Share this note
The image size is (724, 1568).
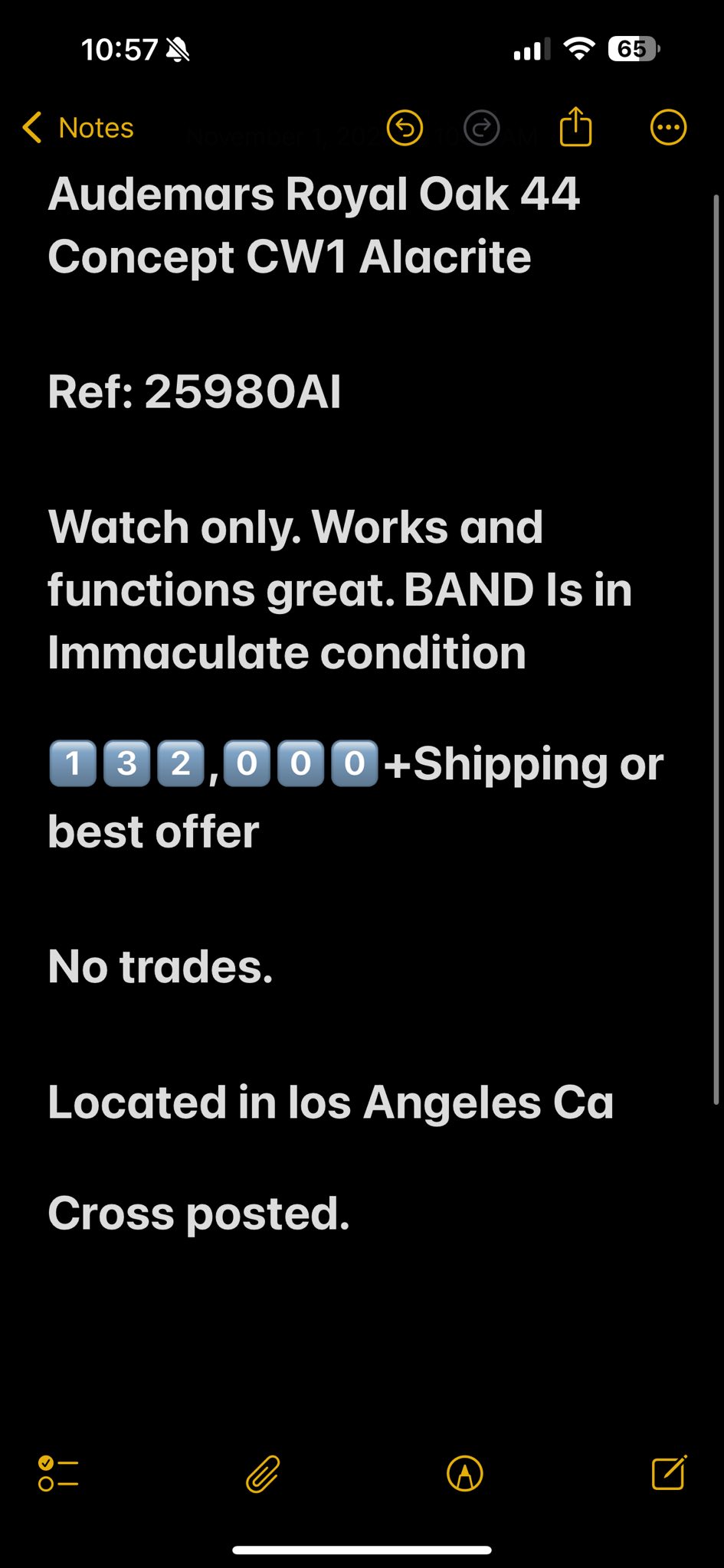point(575,126)
